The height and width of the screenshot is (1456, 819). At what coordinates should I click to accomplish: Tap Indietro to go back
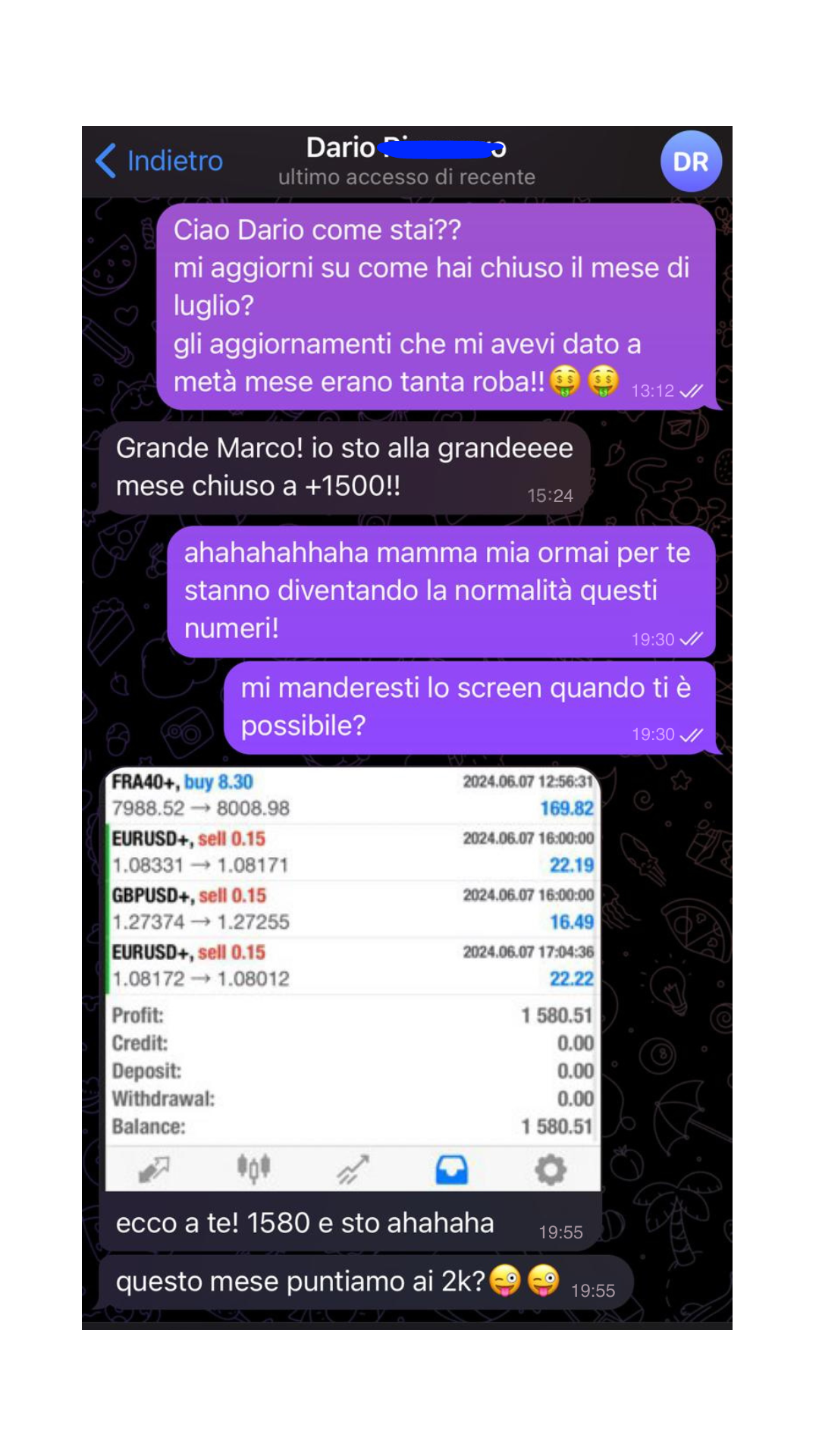coord(175,161)
